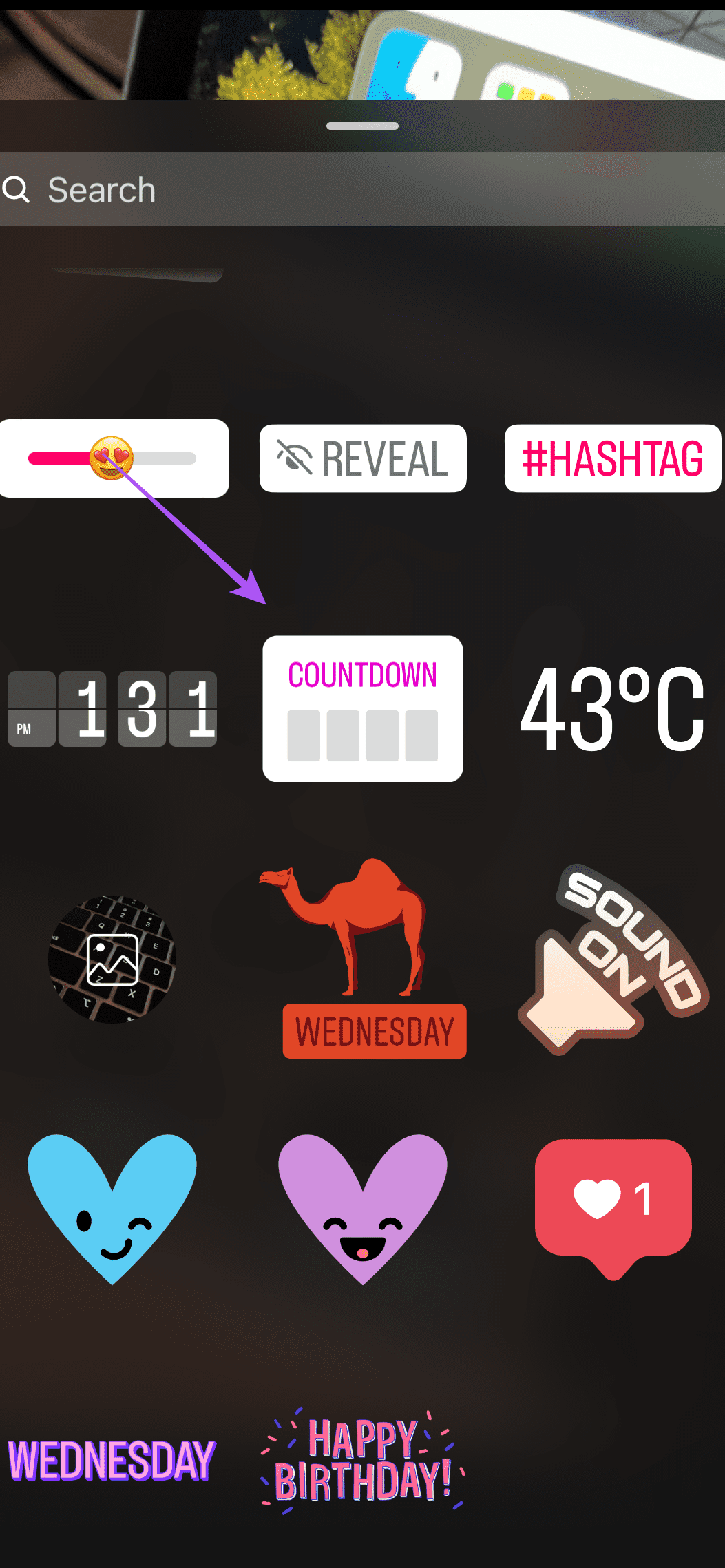Tap the sticker tray handle bar
The height and width of the screenshot is (1568, 725).
coord(363,126)
